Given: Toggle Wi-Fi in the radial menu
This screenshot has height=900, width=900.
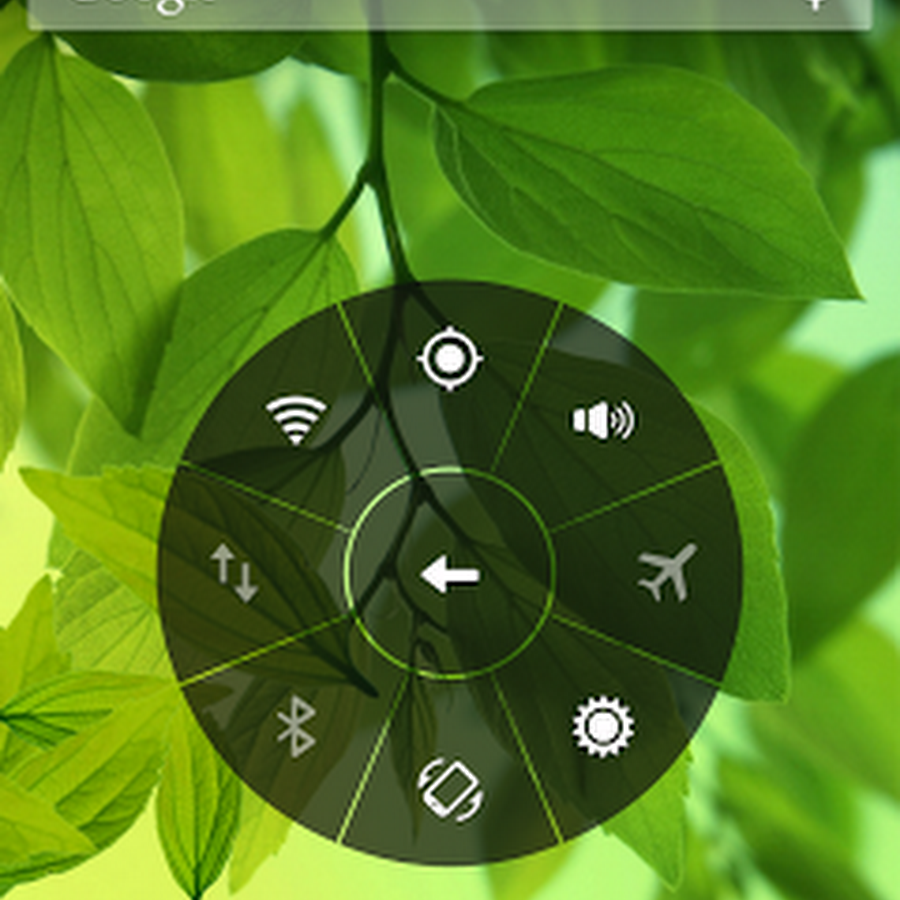Looking at the screenshot, I should click(297, 419).
